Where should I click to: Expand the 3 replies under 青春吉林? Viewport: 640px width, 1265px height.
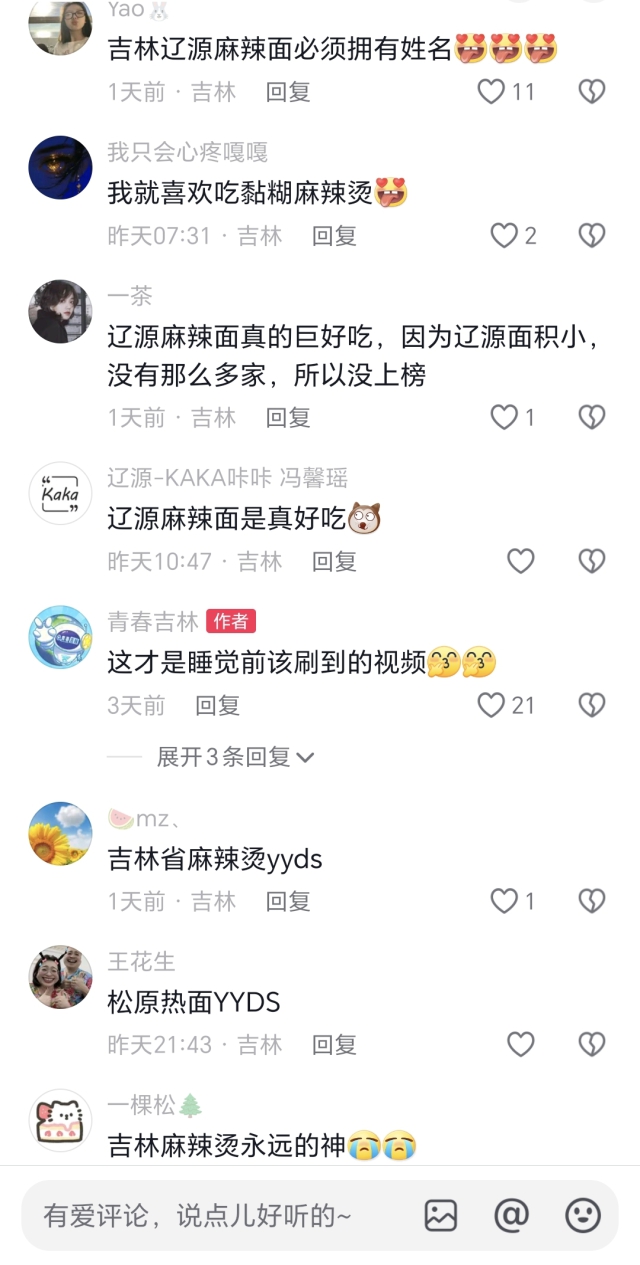(x=235, y=757)
